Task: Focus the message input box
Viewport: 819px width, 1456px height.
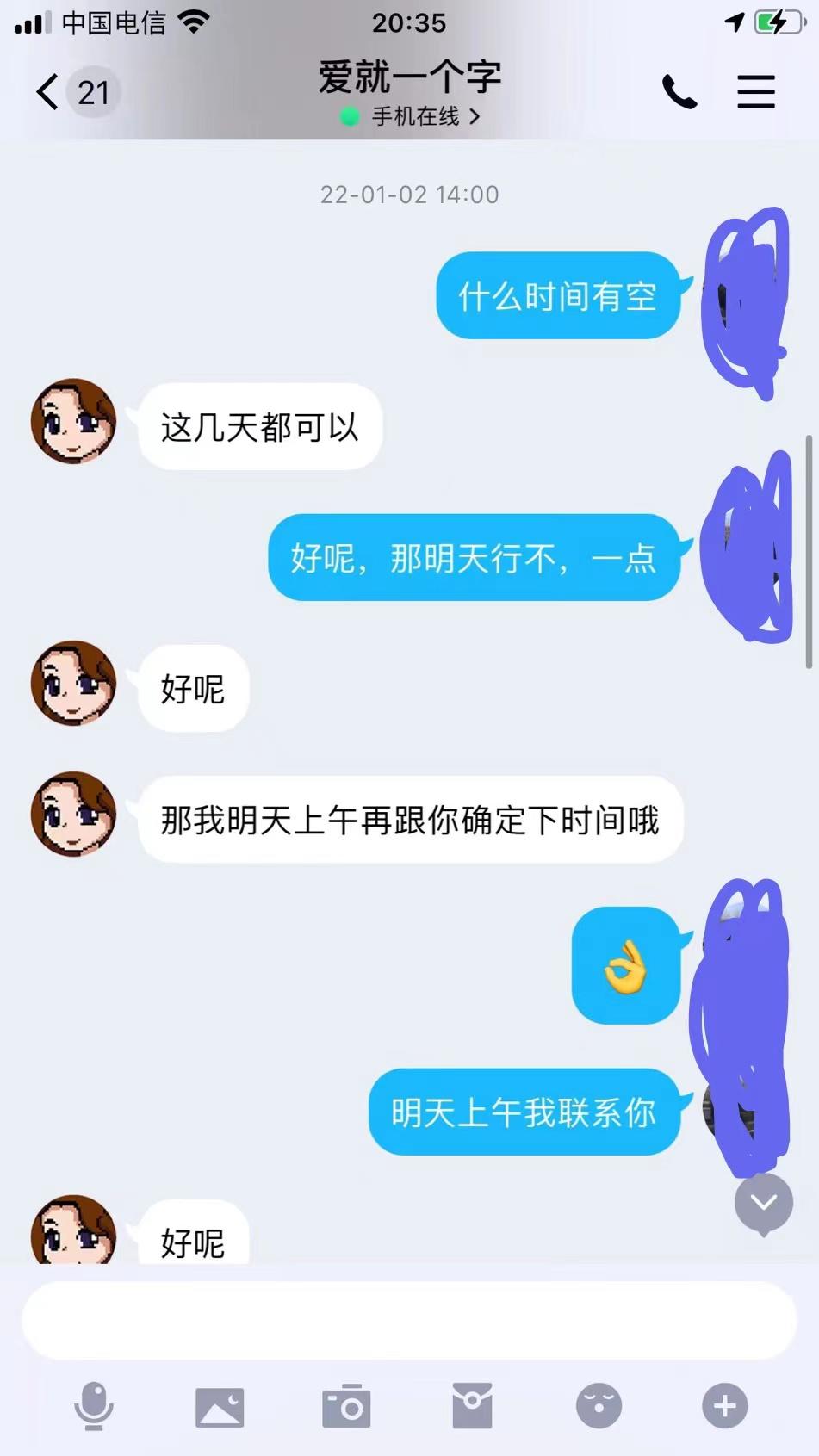Action: click(x=409, y=1320)
